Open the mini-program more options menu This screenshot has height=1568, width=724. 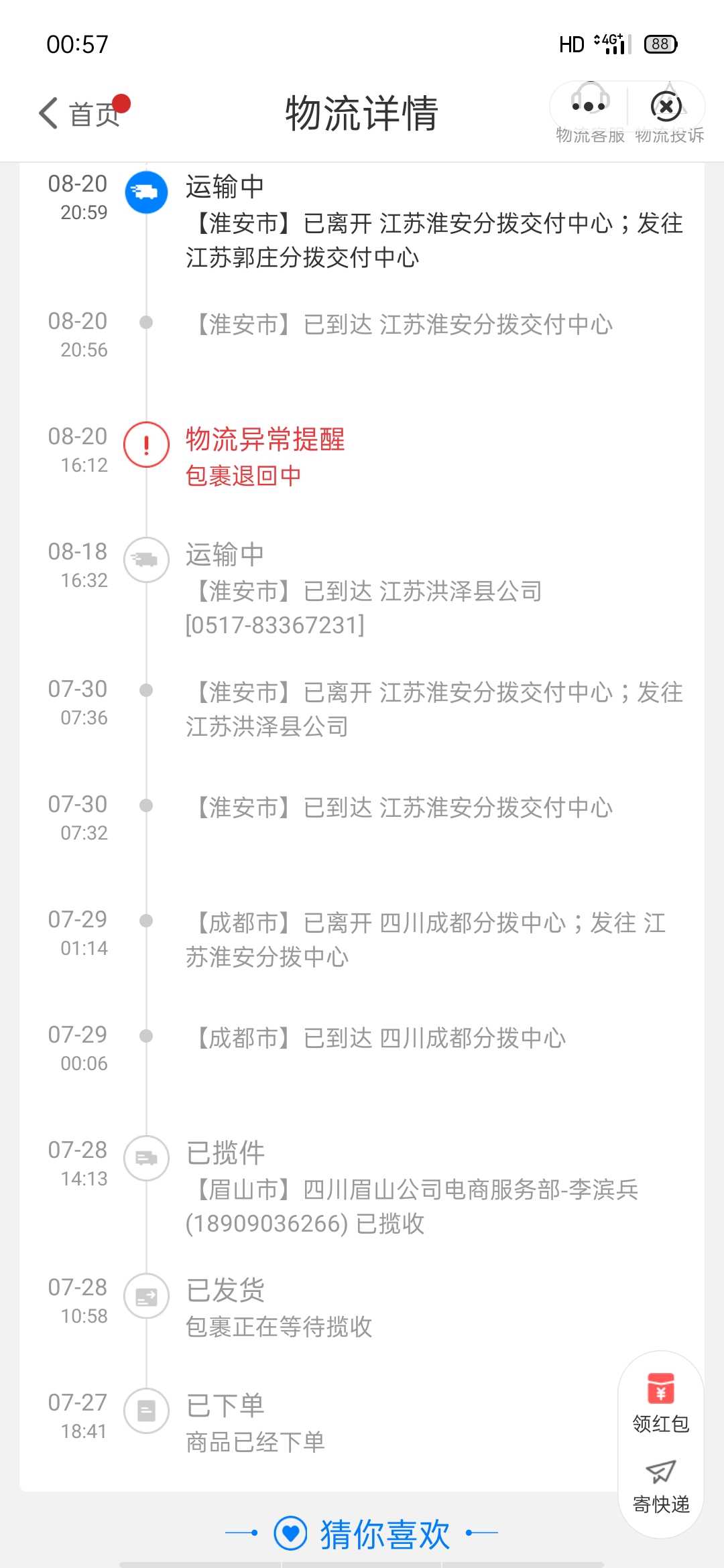(x=589, y=106)
